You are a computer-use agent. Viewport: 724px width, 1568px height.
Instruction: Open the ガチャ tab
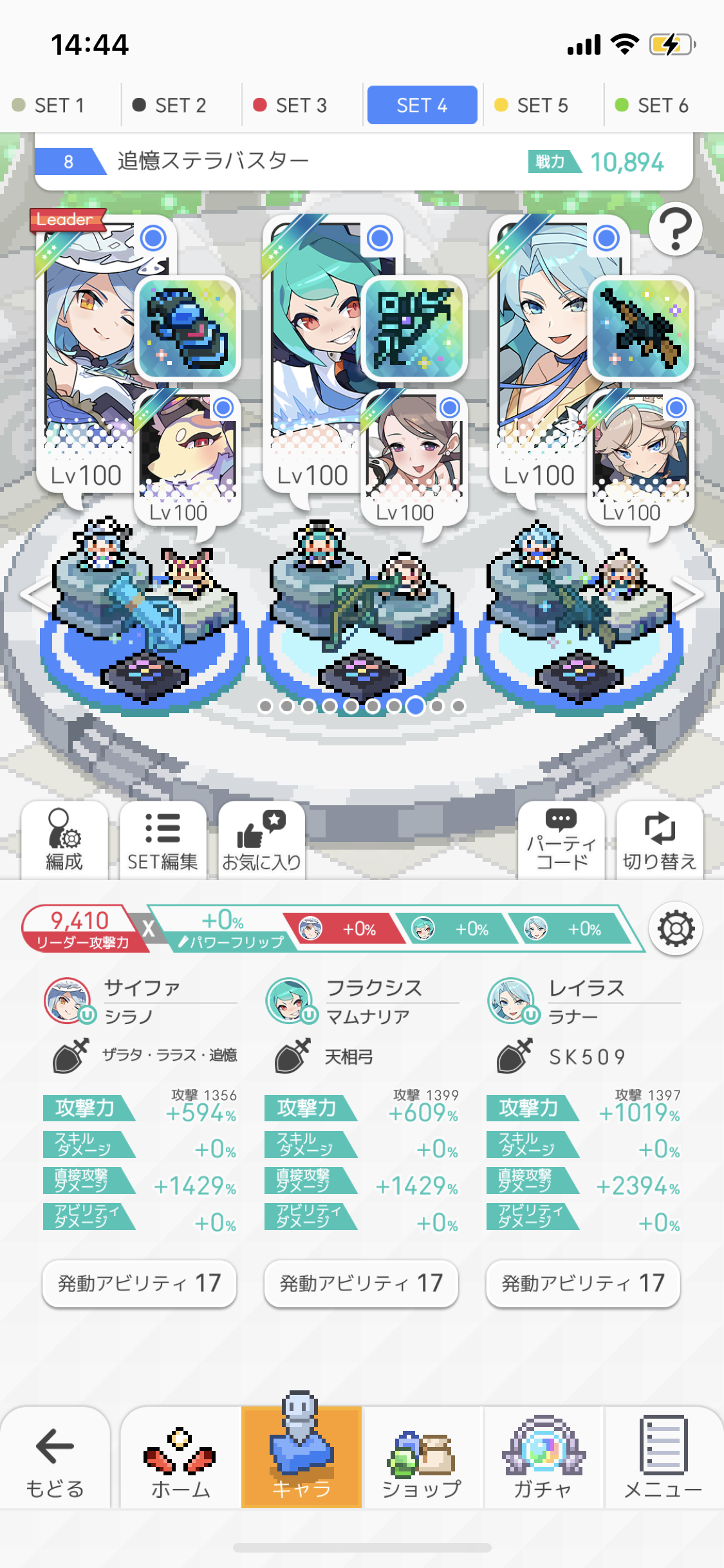(x=543, y=1458)
